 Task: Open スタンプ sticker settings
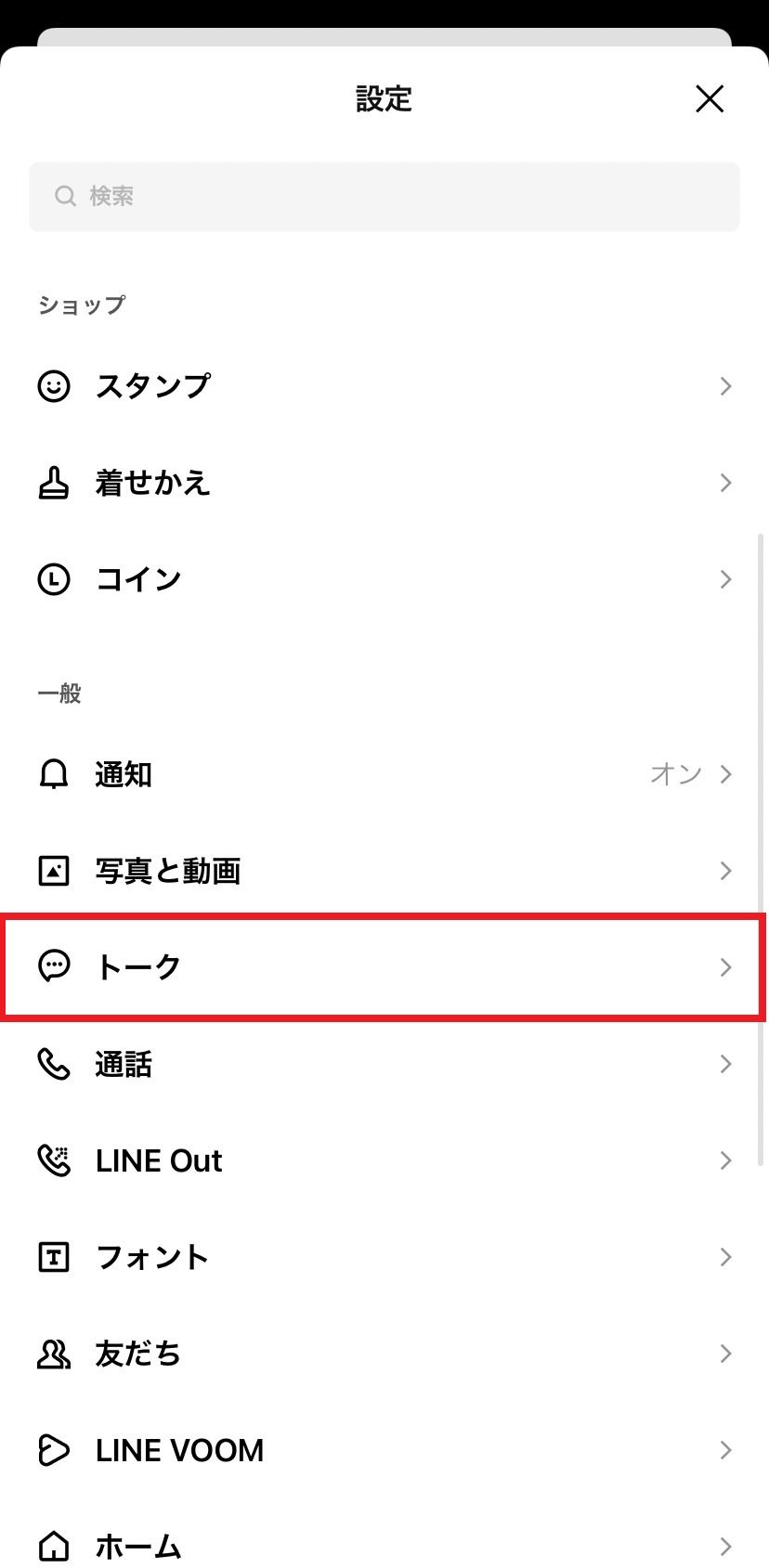[384, 386]
